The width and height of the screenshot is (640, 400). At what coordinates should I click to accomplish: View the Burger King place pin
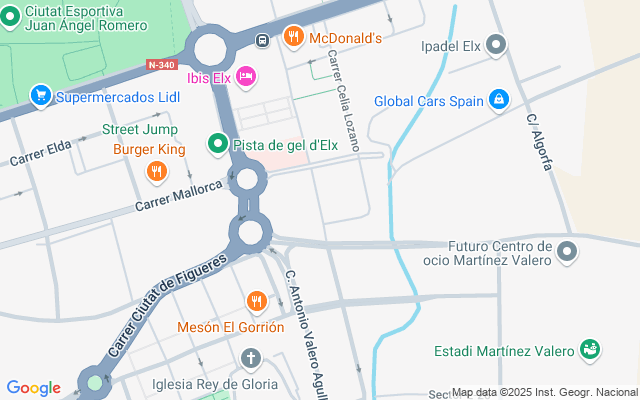tap(157, 172)
